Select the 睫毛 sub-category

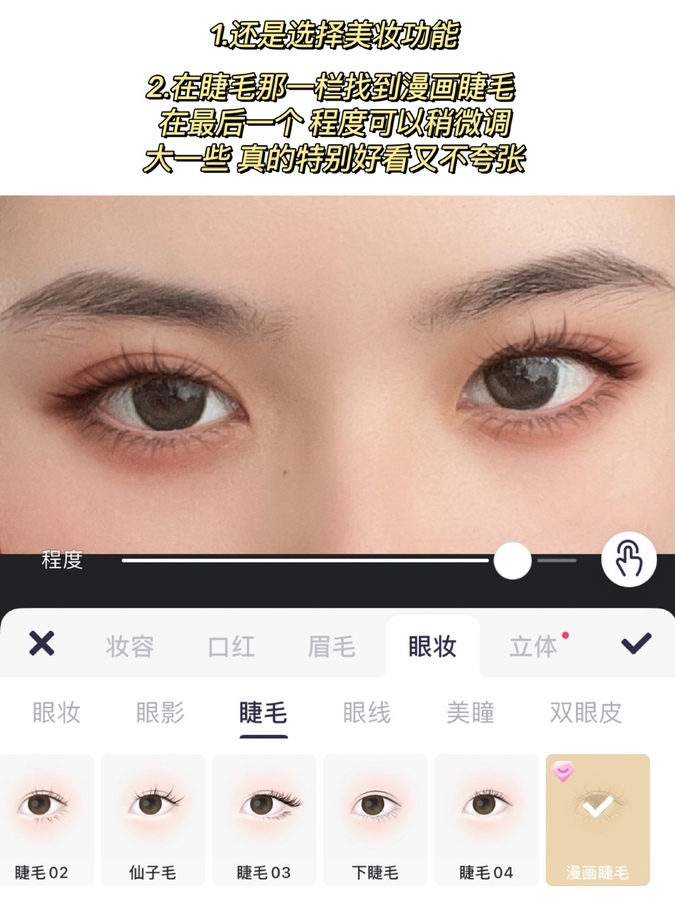click(x=263, y=712)
